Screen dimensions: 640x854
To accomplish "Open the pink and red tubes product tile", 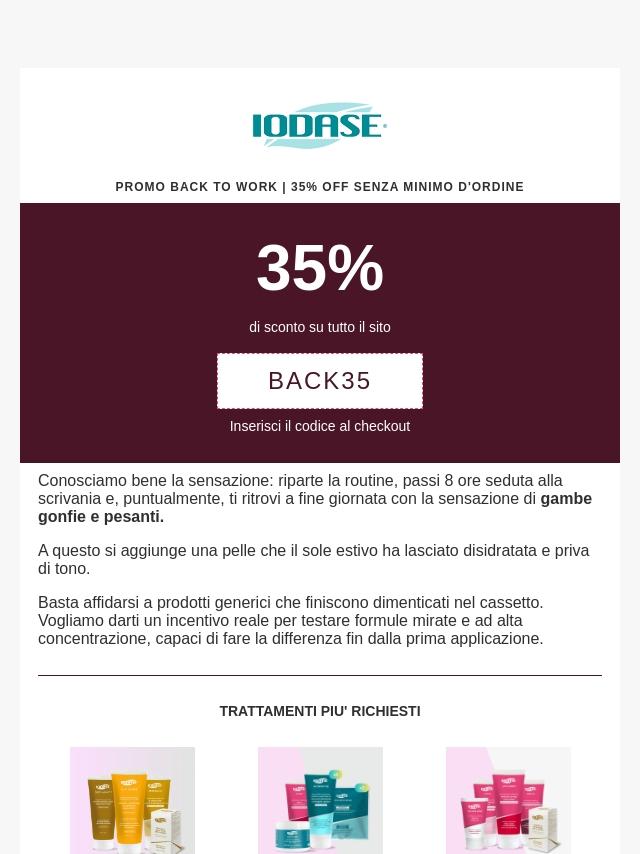I will [x=508, y=800].
